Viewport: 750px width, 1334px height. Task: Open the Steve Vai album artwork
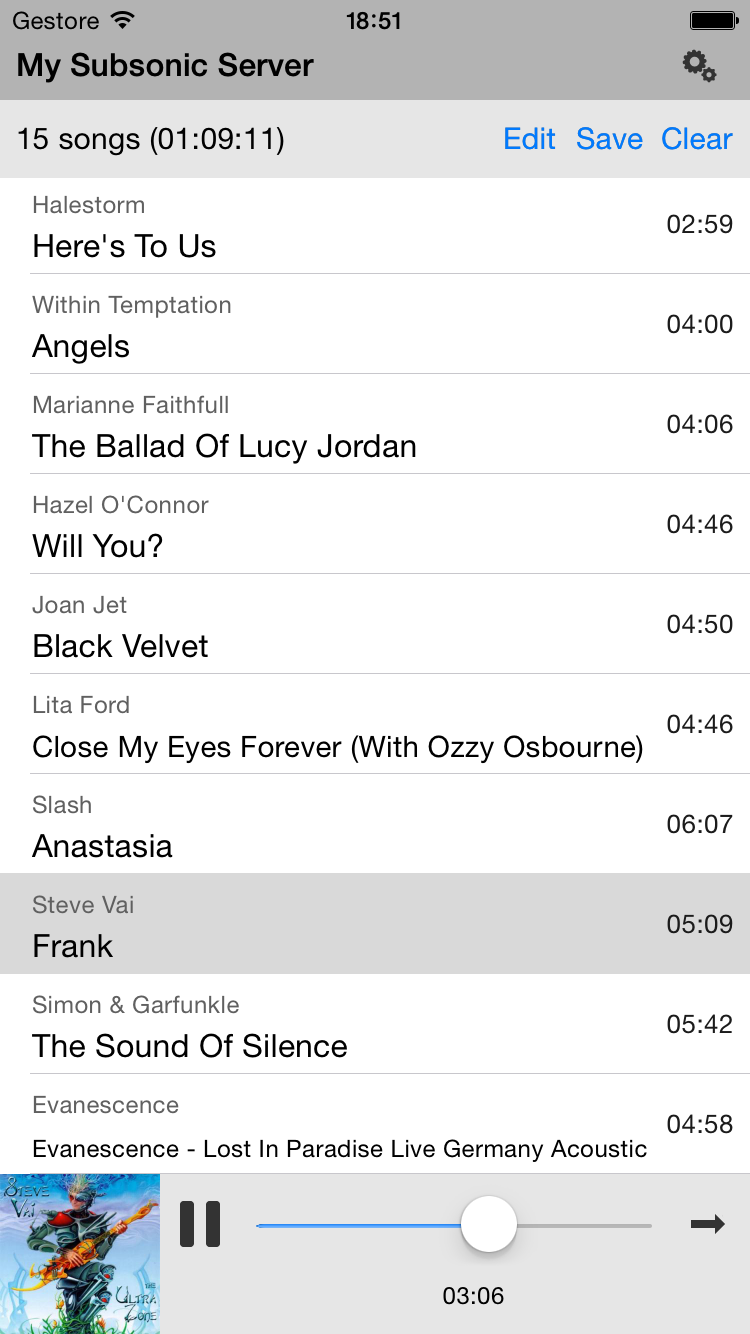click(x=80, y=1254)
